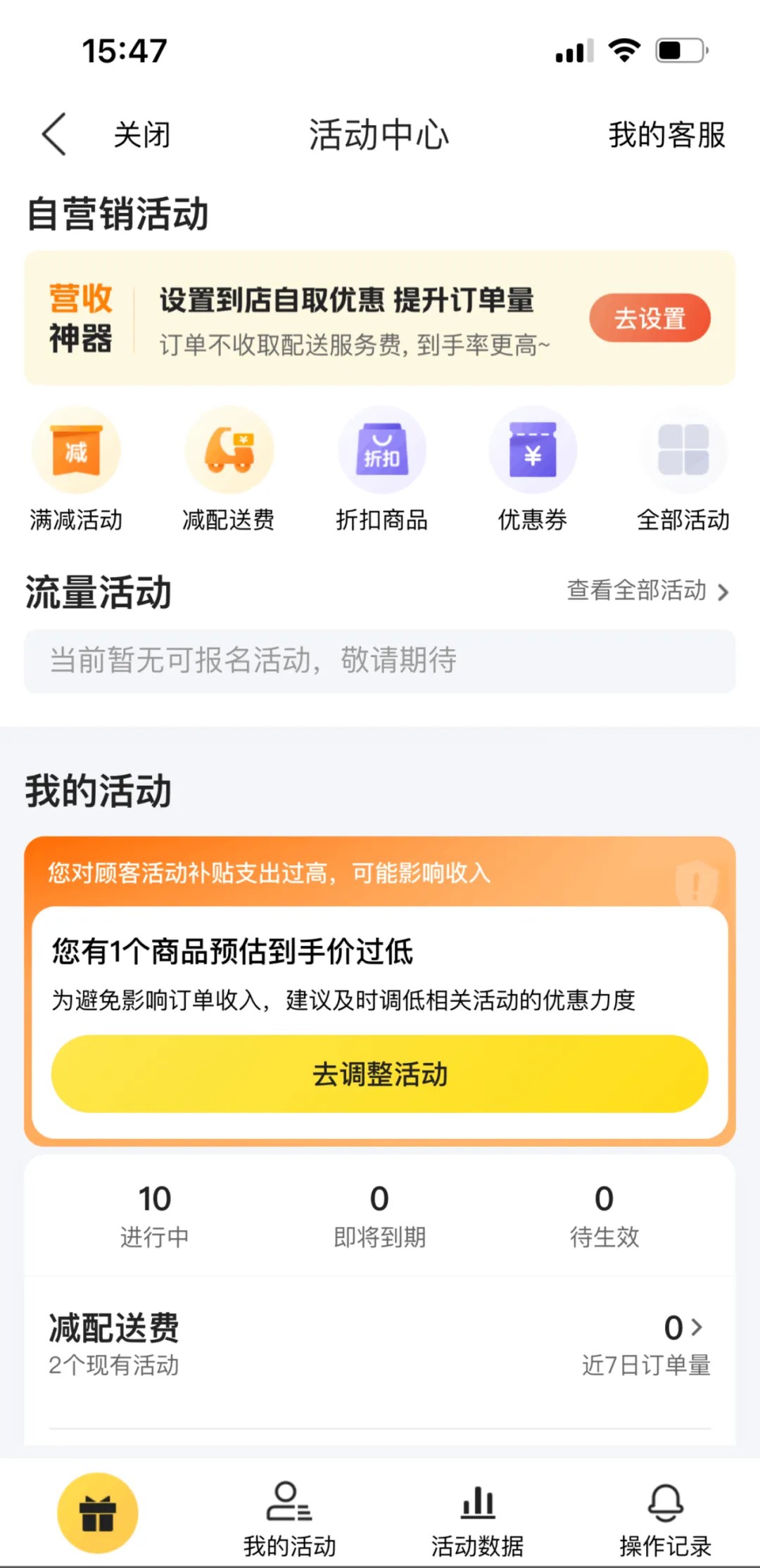Image resolution: width=760 pixels, height=1568 pixels.
Task: Go back using the top-left arrow
Action: coord(54,134)
